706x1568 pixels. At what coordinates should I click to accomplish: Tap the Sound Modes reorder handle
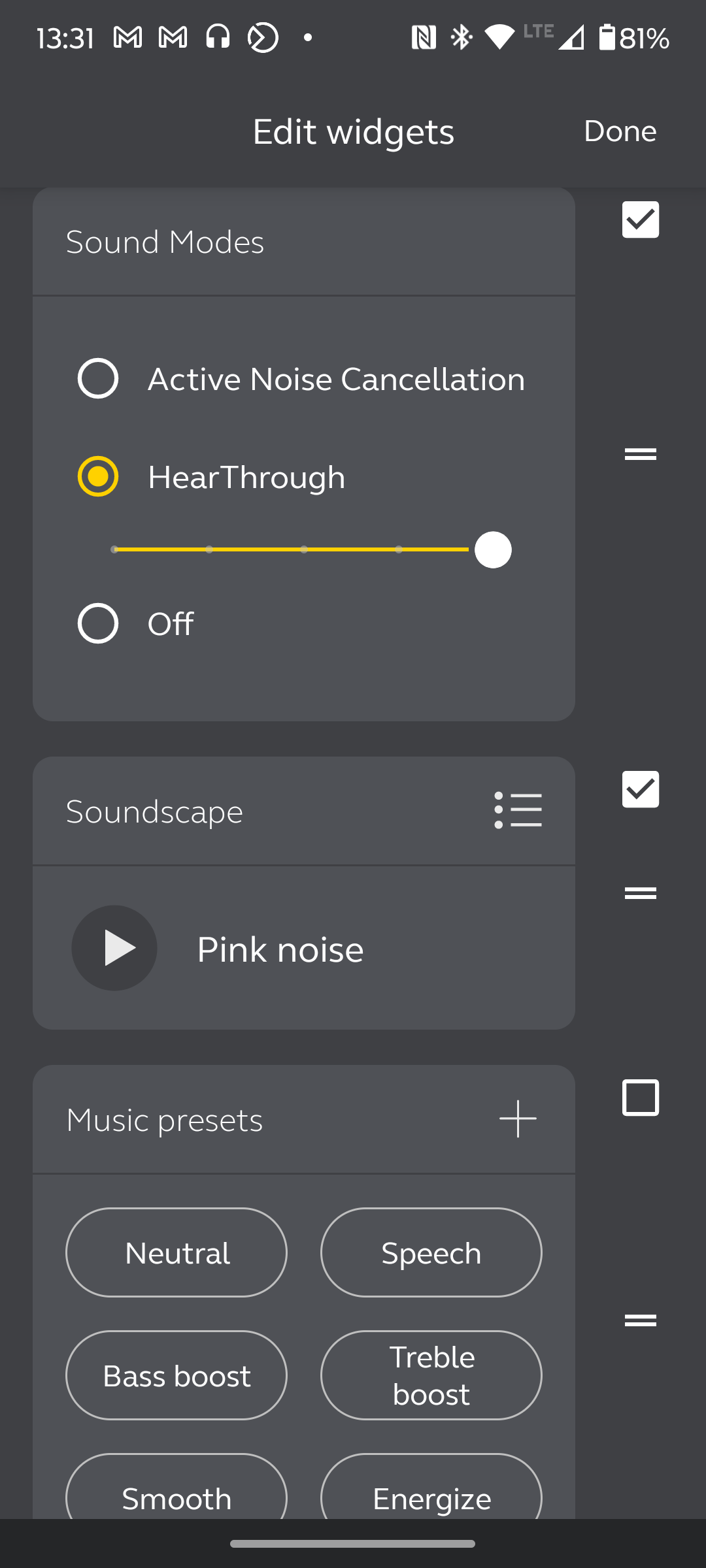(640, 453)
